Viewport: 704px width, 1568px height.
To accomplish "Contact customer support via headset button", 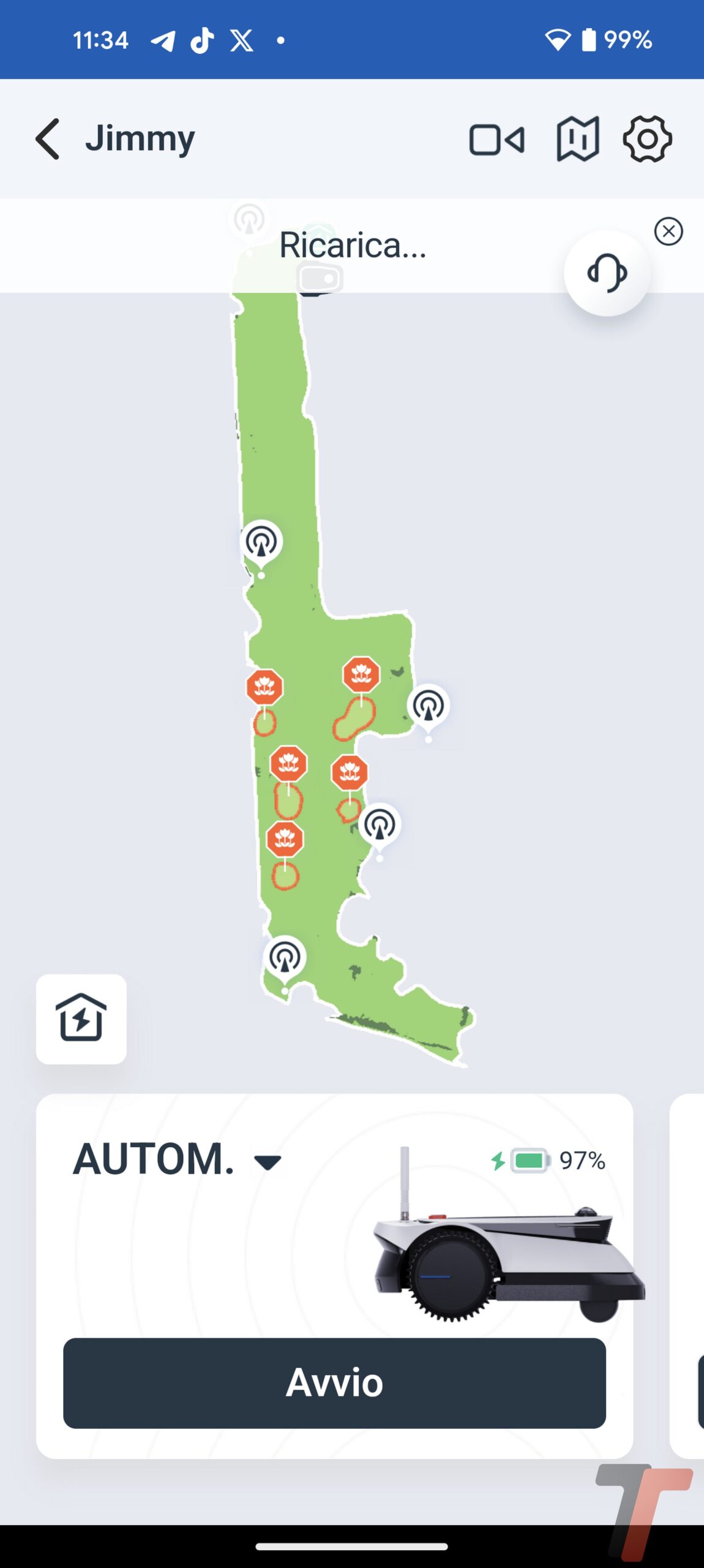I will [606, 273].
